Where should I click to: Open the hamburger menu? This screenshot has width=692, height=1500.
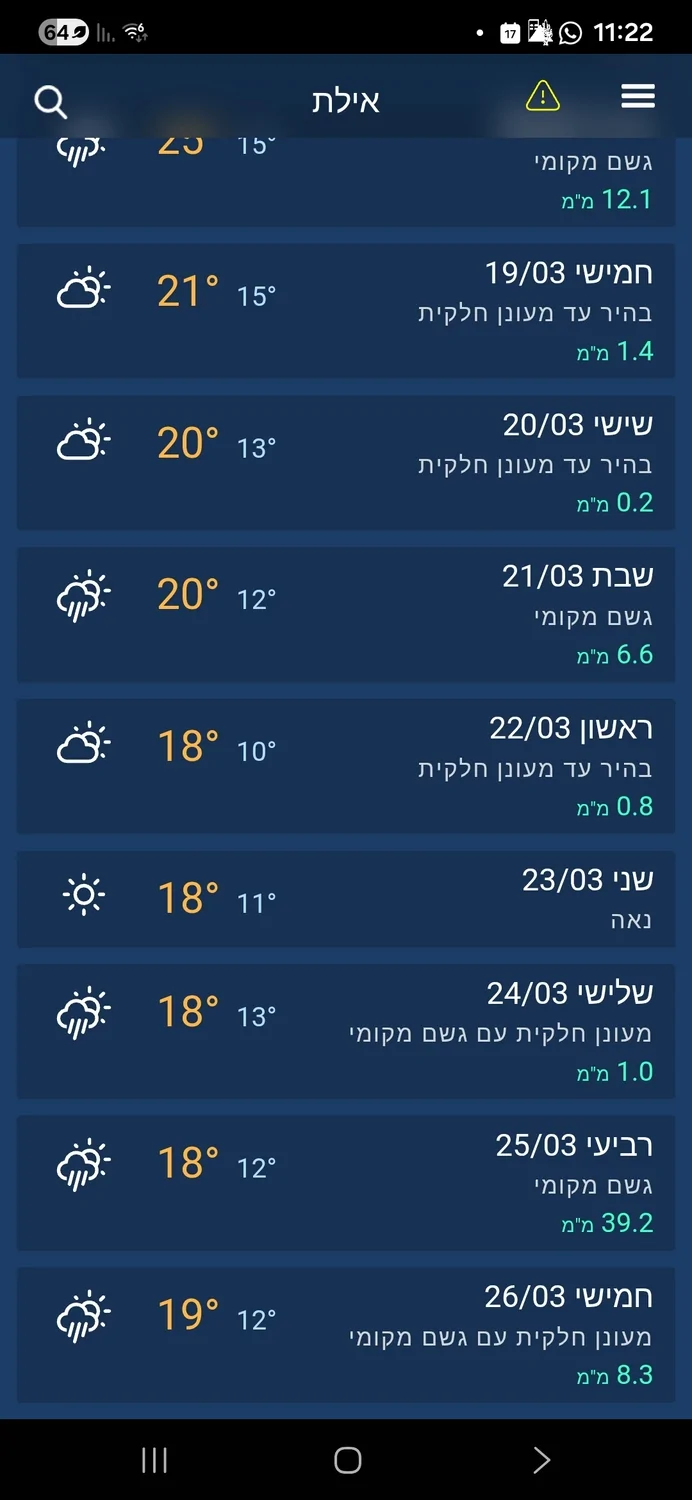coord(638,97)
